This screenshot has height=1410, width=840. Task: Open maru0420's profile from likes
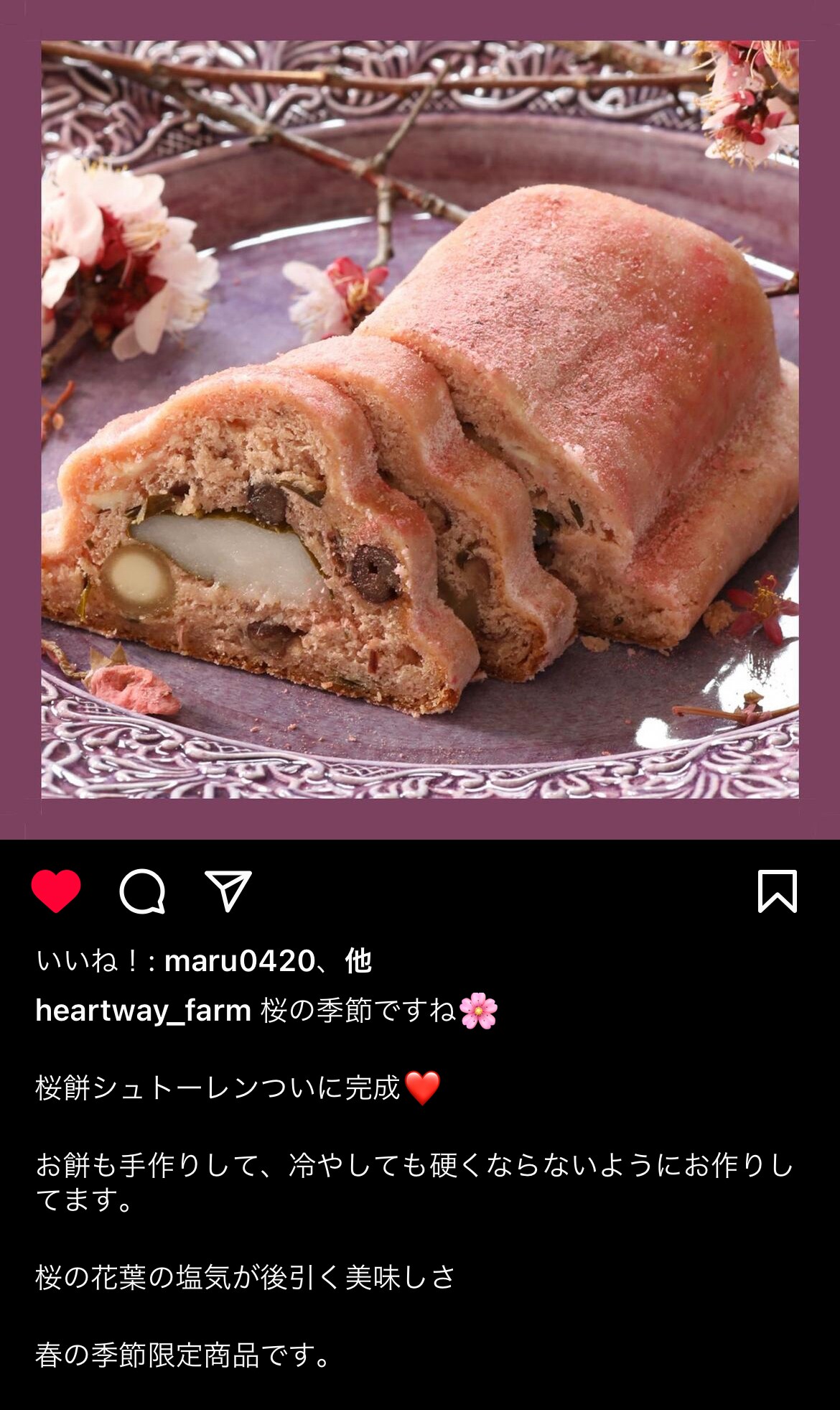point(239,961)
